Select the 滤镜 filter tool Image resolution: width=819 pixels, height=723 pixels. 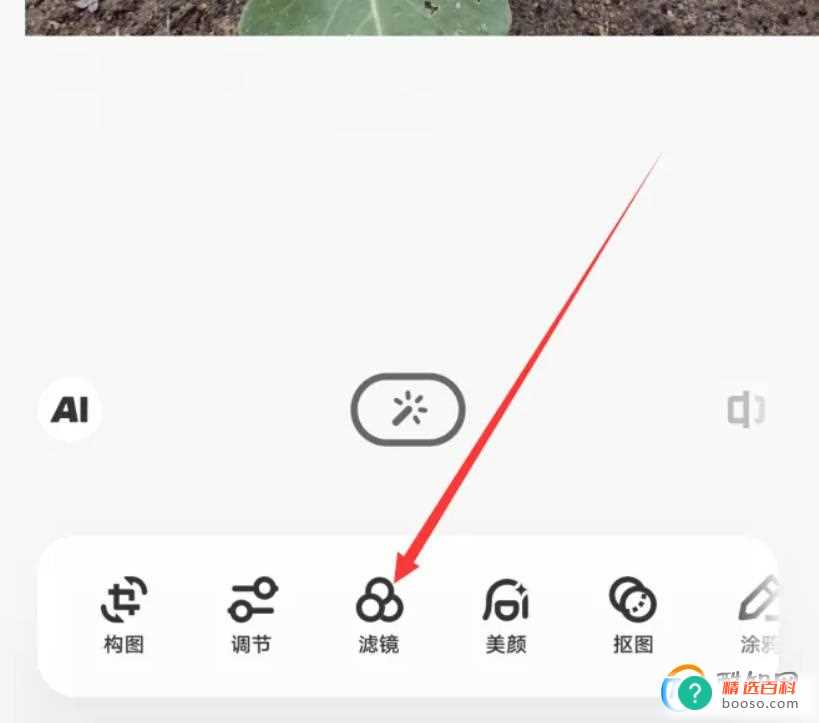(x=379, y=614)
